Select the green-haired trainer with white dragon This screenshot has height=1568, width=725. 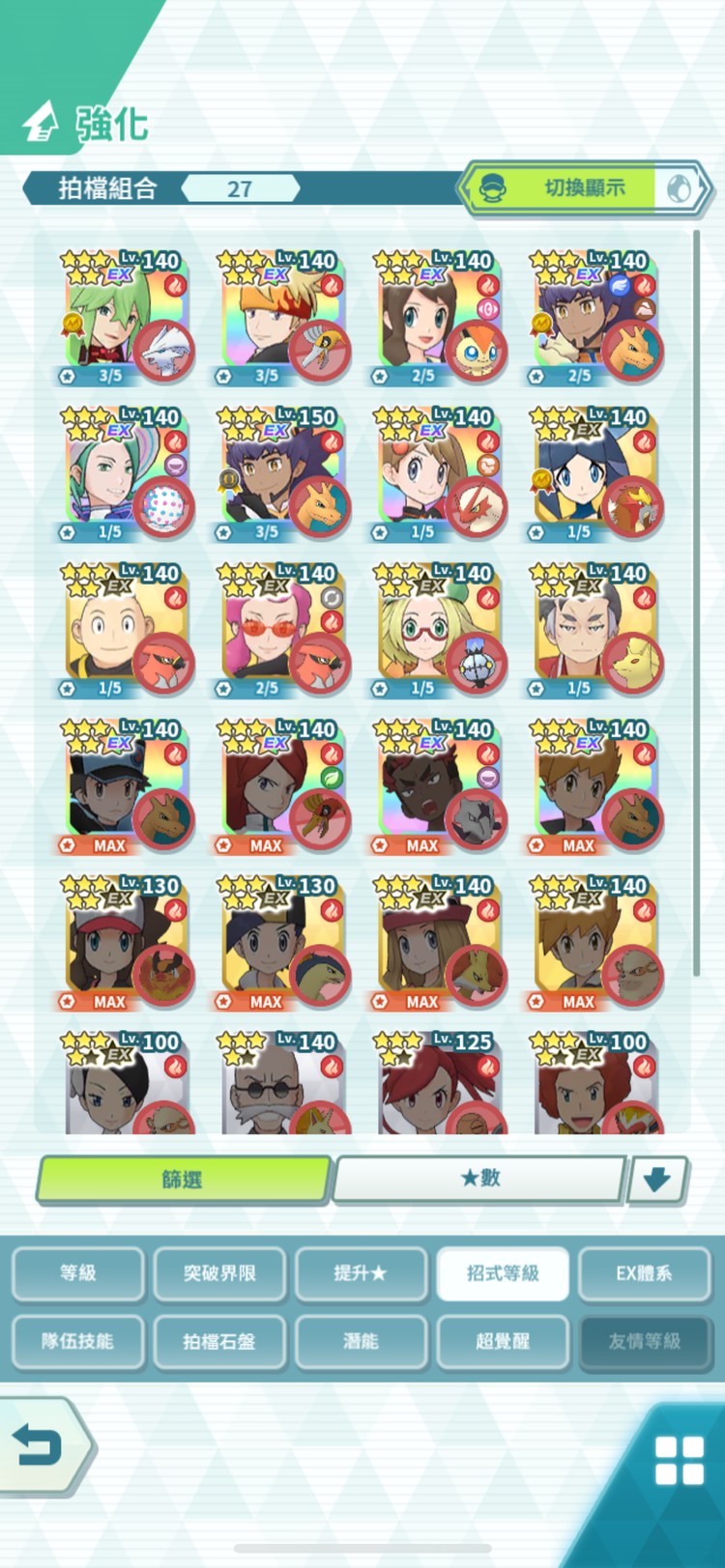[126, 318]
